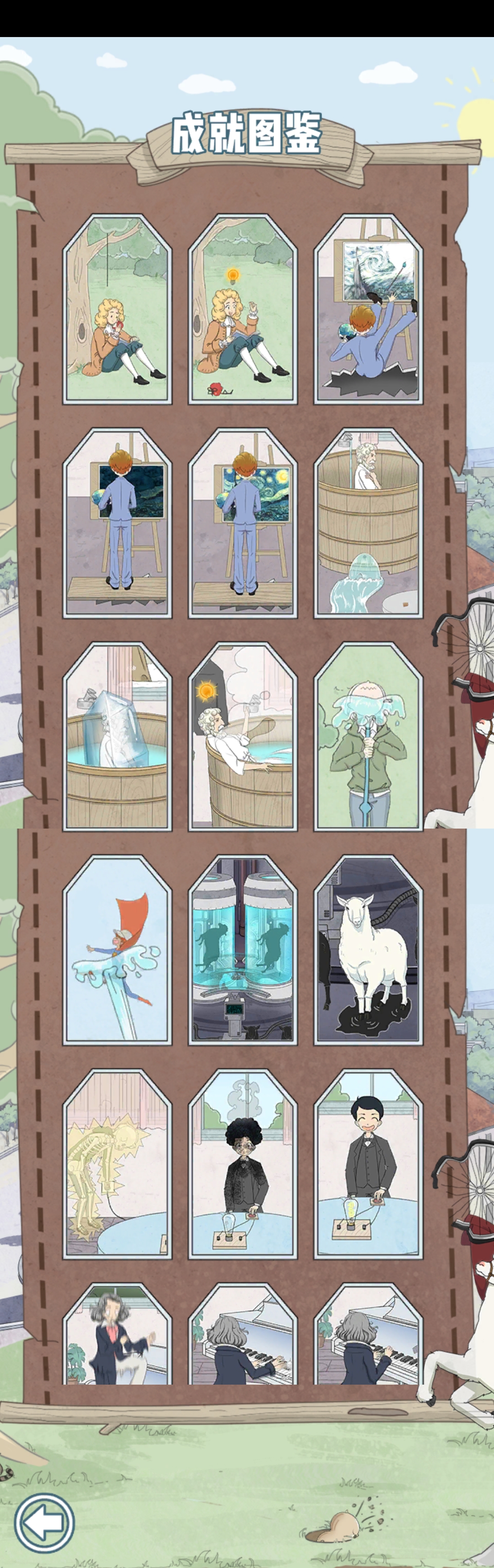Open the wooden tub overflowing water card
Viewport: 494px width, 1568px height.
(x=369, y=524)
